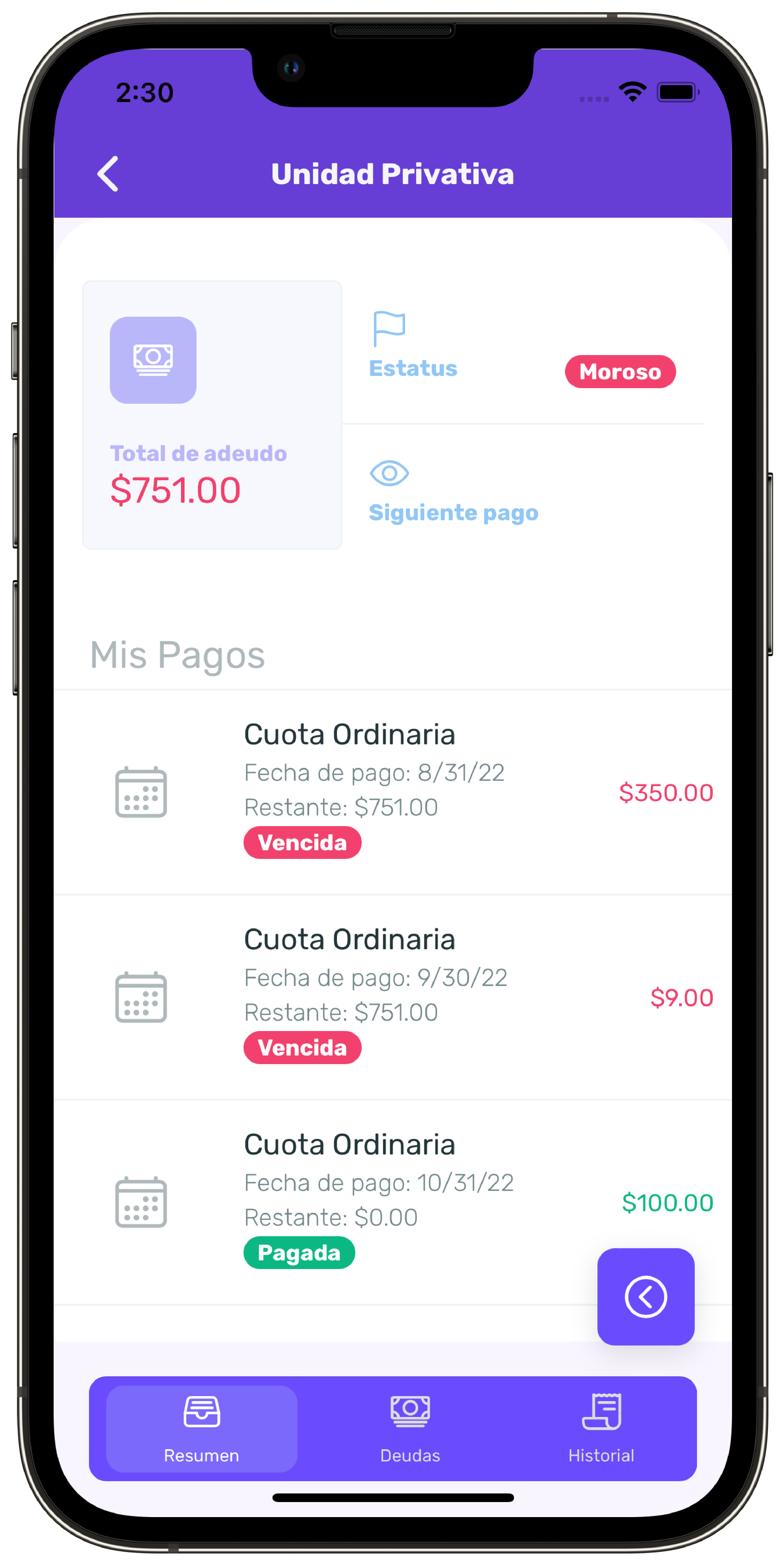Open the Deudas tab
Screen dimensions: 784x1566
pyautogui.click(x=410, y=1428)
